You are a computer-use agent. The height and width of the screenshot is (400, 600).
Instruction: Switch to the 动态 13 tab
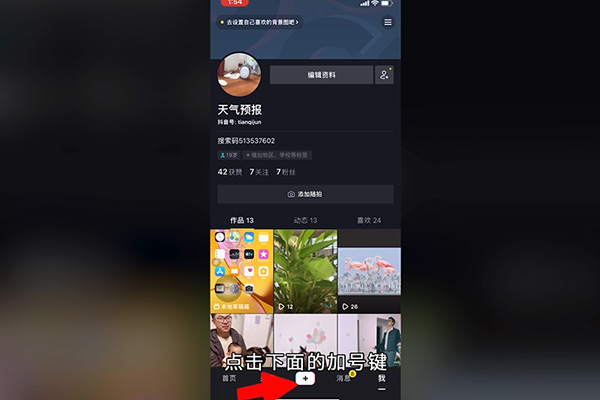(x=305, y=220)
